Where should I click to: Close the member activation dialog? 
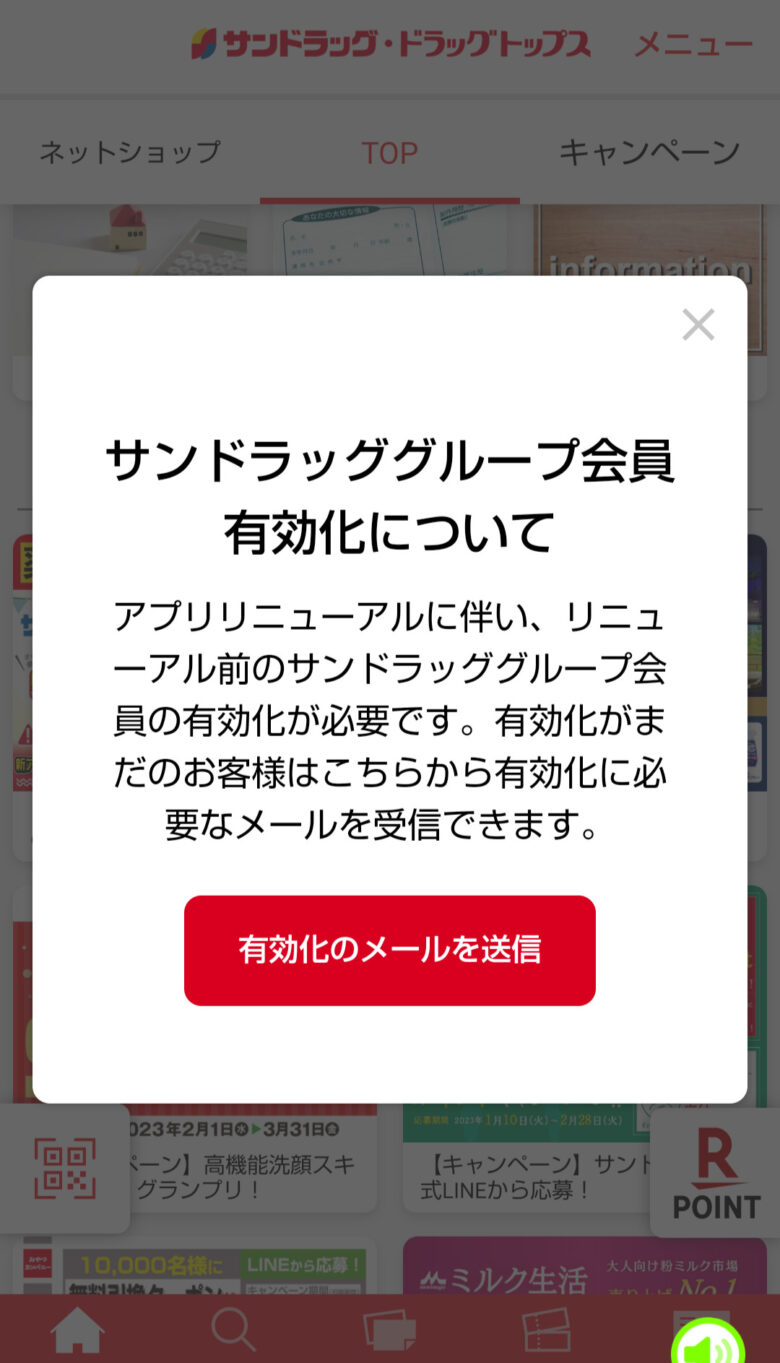pos(698,324)
